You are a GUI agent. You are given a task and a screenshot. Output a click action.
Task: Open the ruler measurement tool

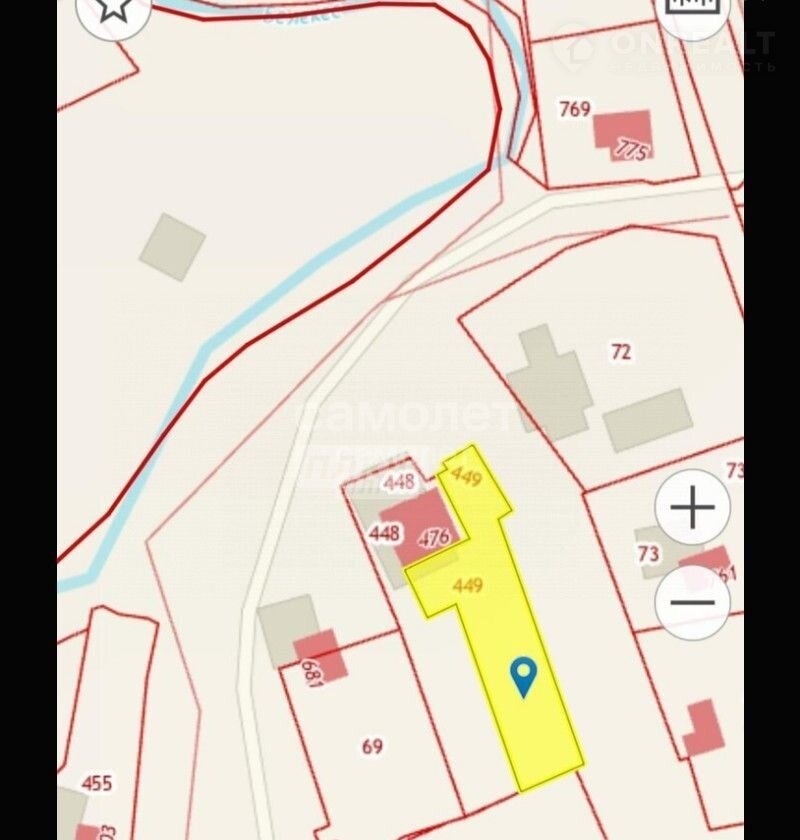(693, 8)
